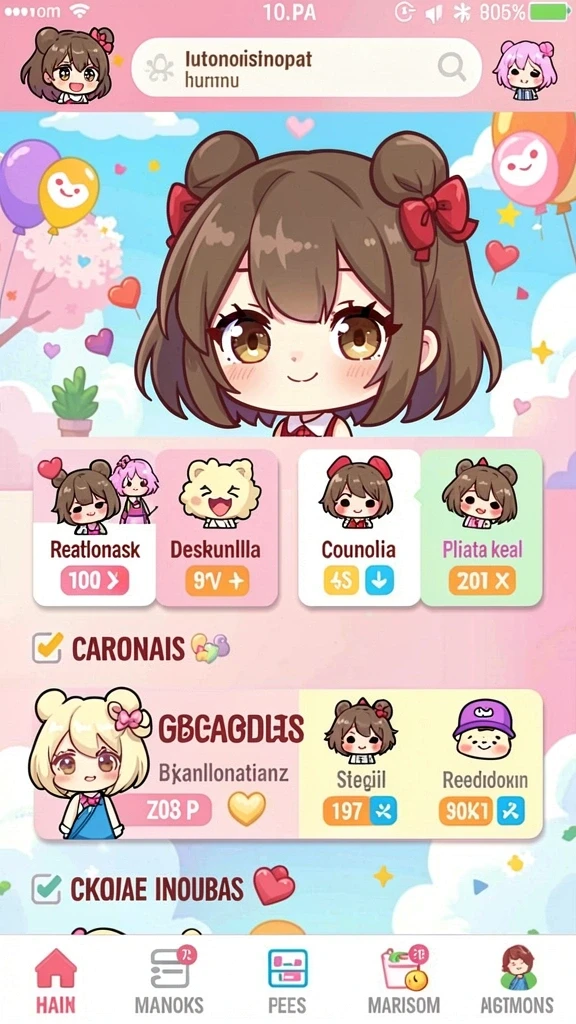Tap the 9V plus button under Deskunllla
This screenshot has width=576, height=1024.
(x=217, y=581)
